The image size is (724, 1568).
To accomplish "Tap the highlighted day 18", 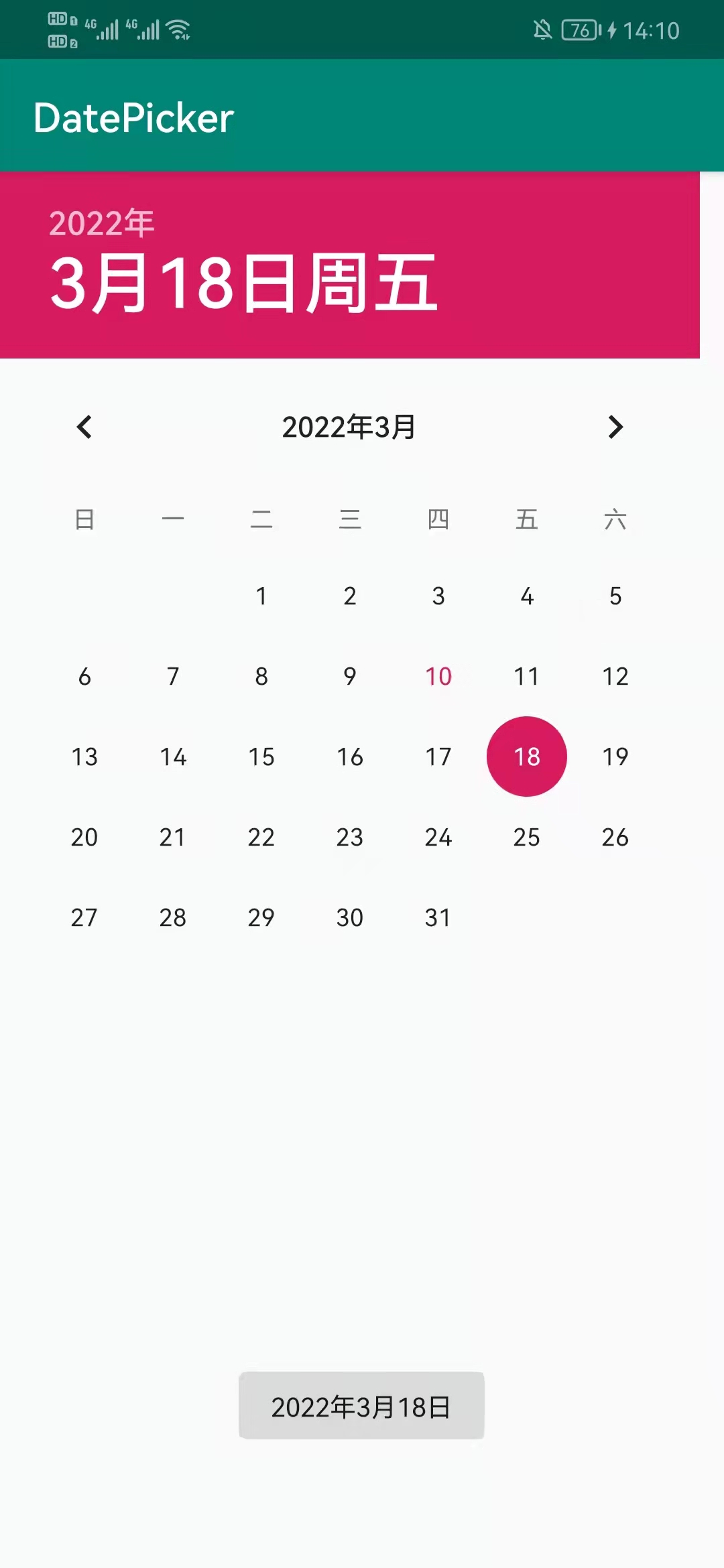I will (x=527, y=757).
